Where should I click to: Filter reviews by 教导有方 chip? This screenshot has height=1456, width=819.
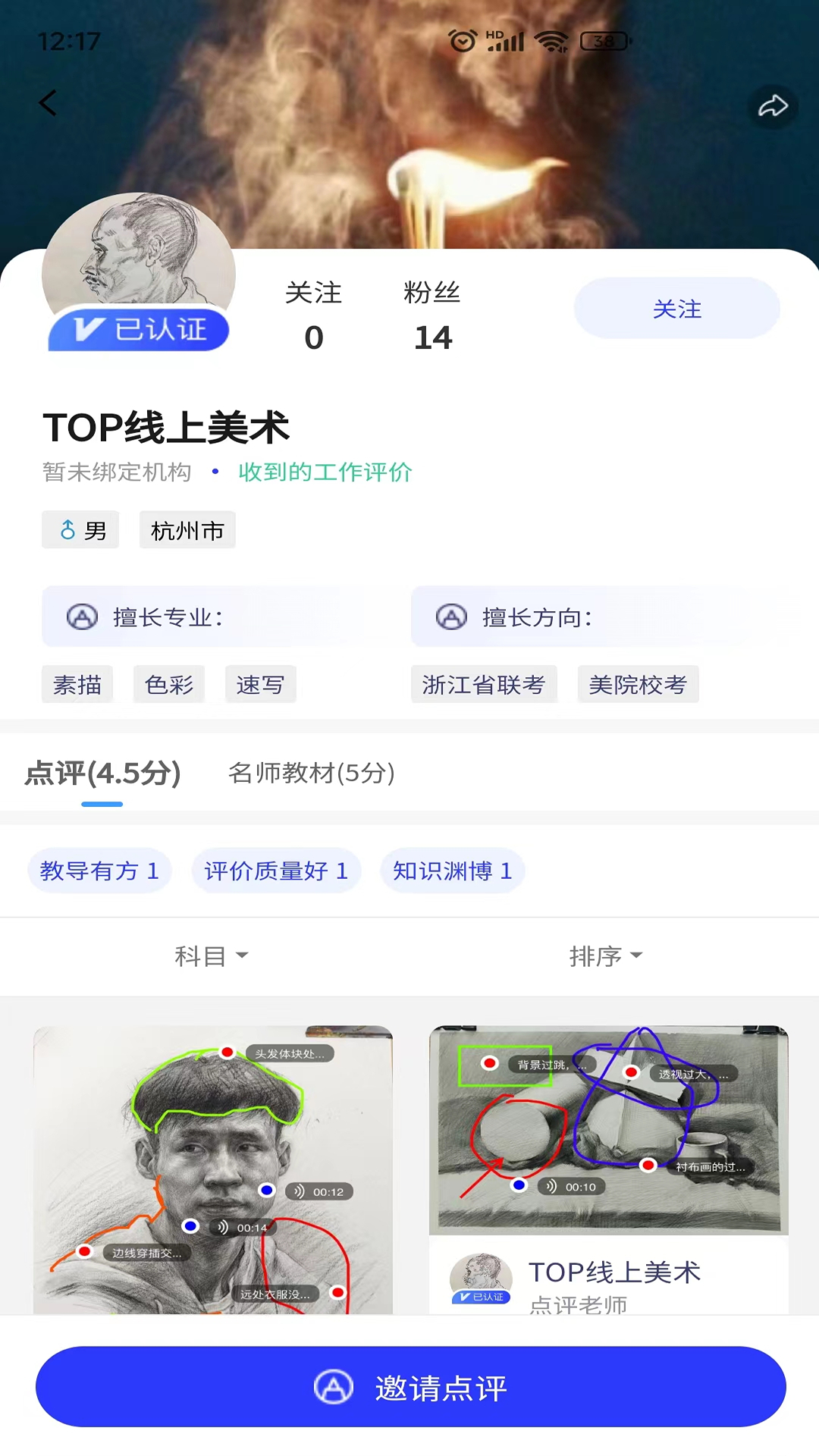99,871
